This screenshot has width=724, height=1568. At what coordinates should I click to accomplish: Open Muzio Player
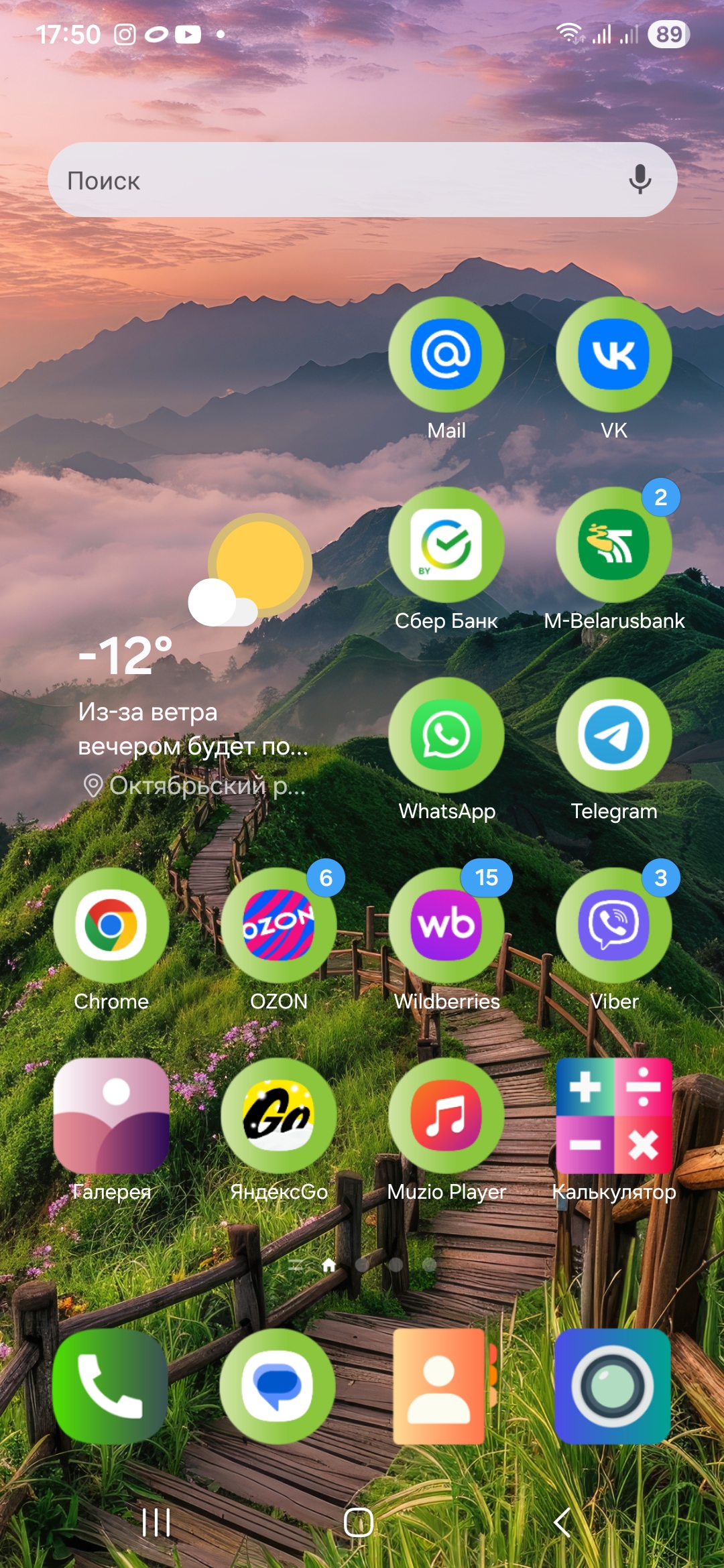446,1116
